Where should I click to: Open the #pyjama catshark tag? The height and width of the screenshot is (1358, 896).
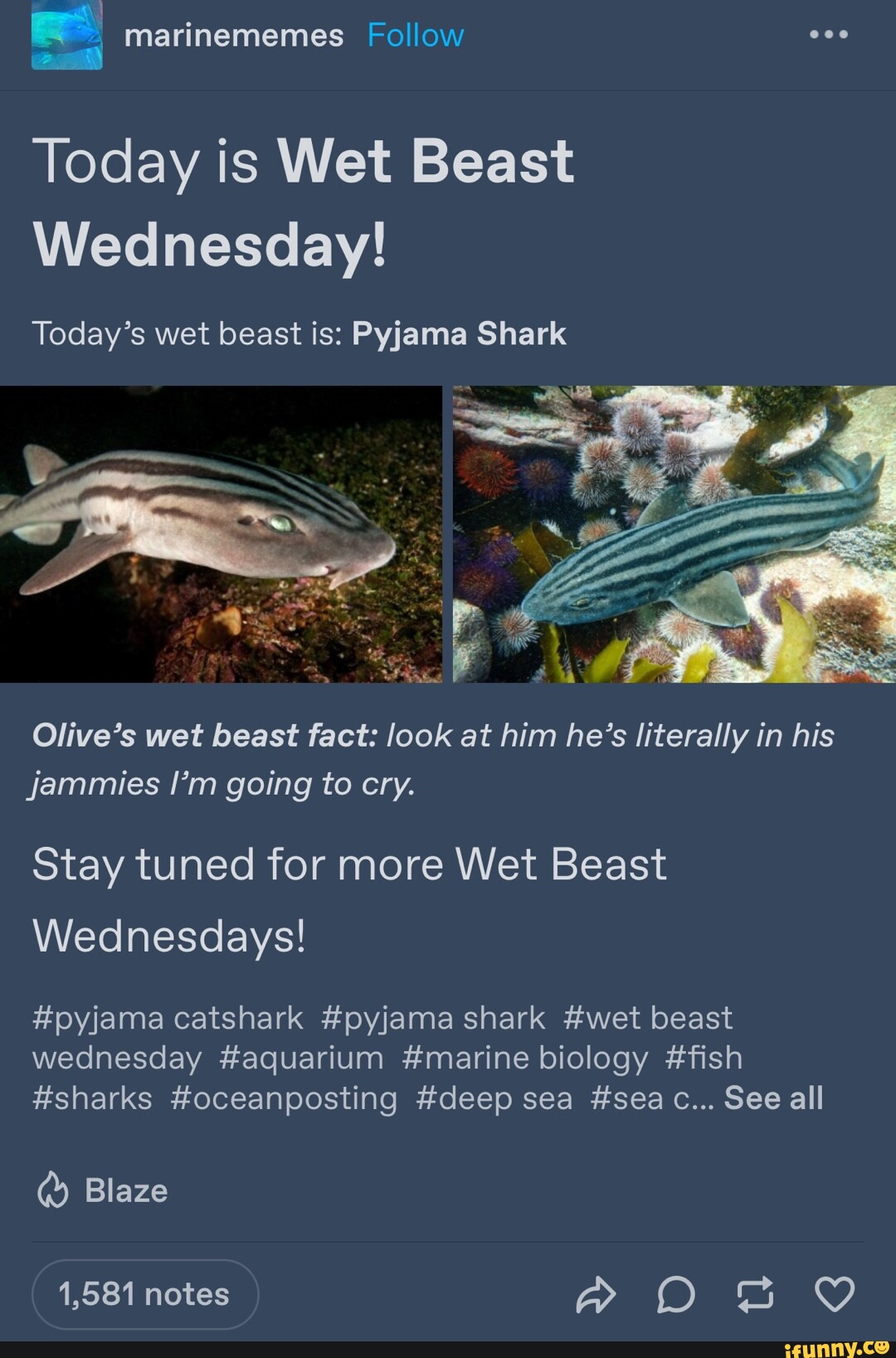(168, 1018)
